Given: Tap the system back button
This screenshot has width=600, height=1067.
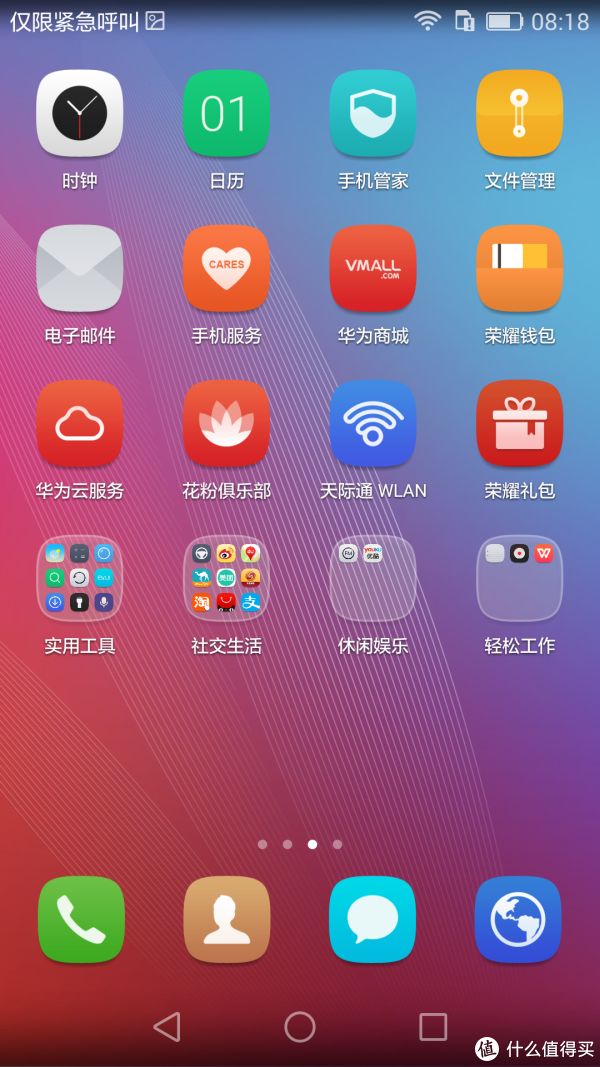Looking at the screenshot, I should [x=167, y=1026].
